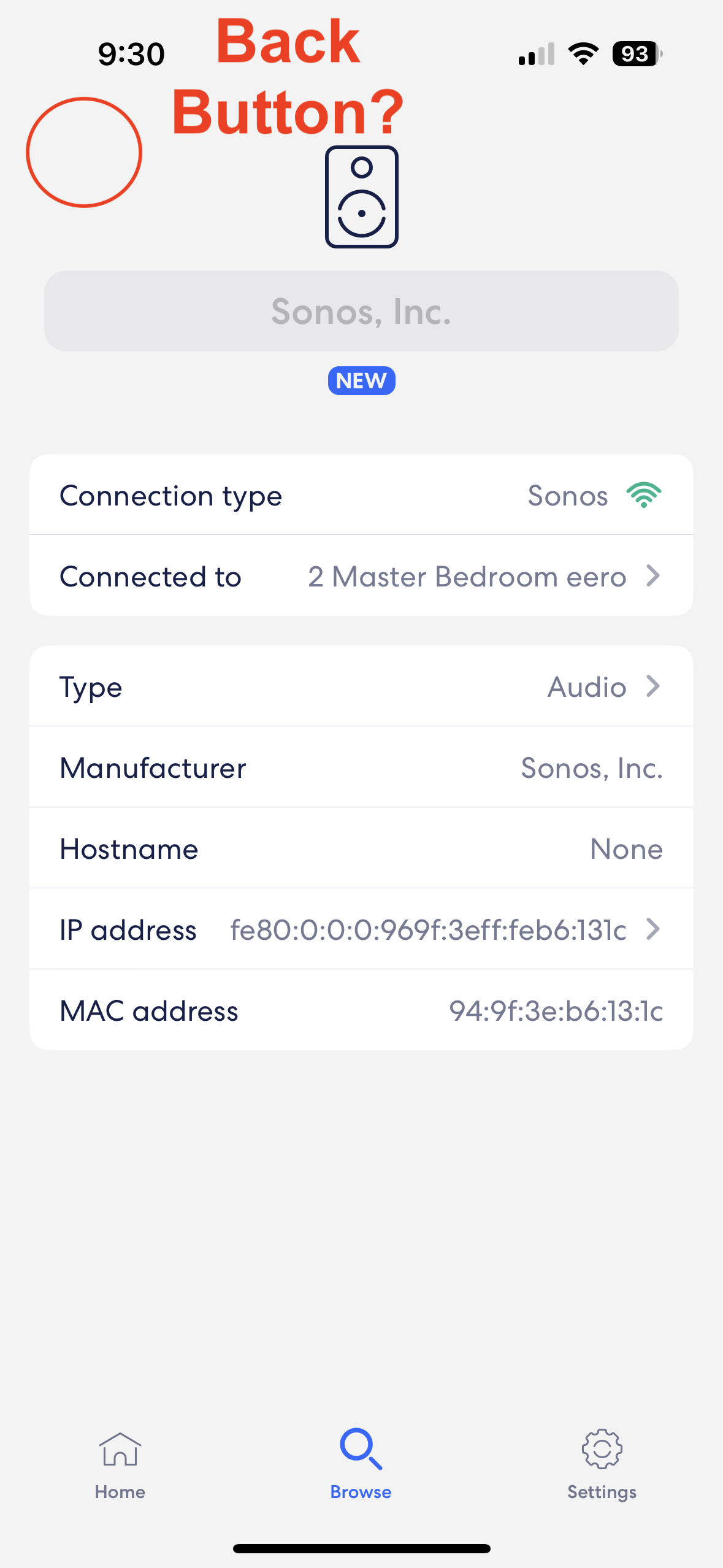The image size is (723, 1568).
Task: Select the MAC address row
Action: point(361,1011)
